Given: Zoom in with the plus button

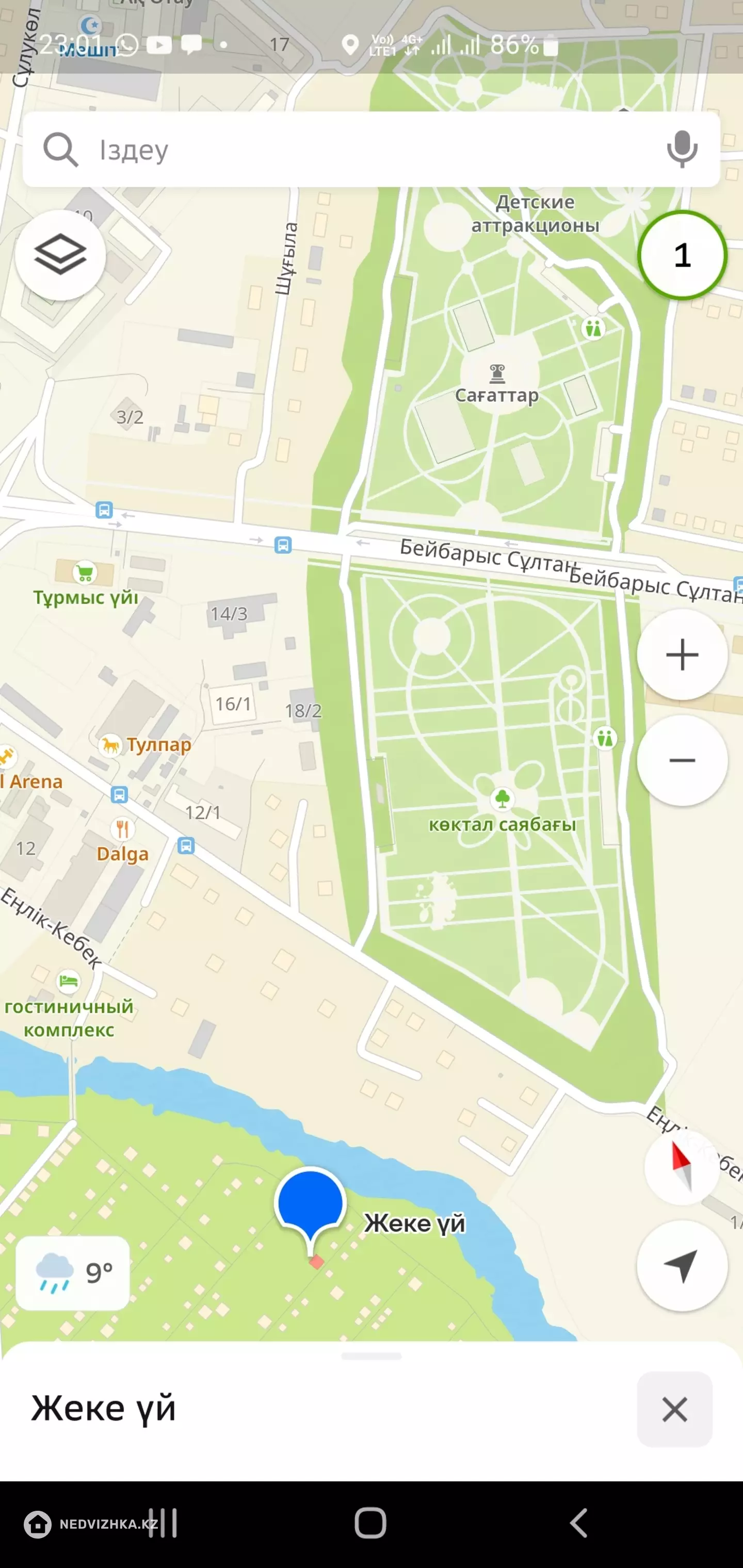Looking at the screenshot, I should click(682, 655).
